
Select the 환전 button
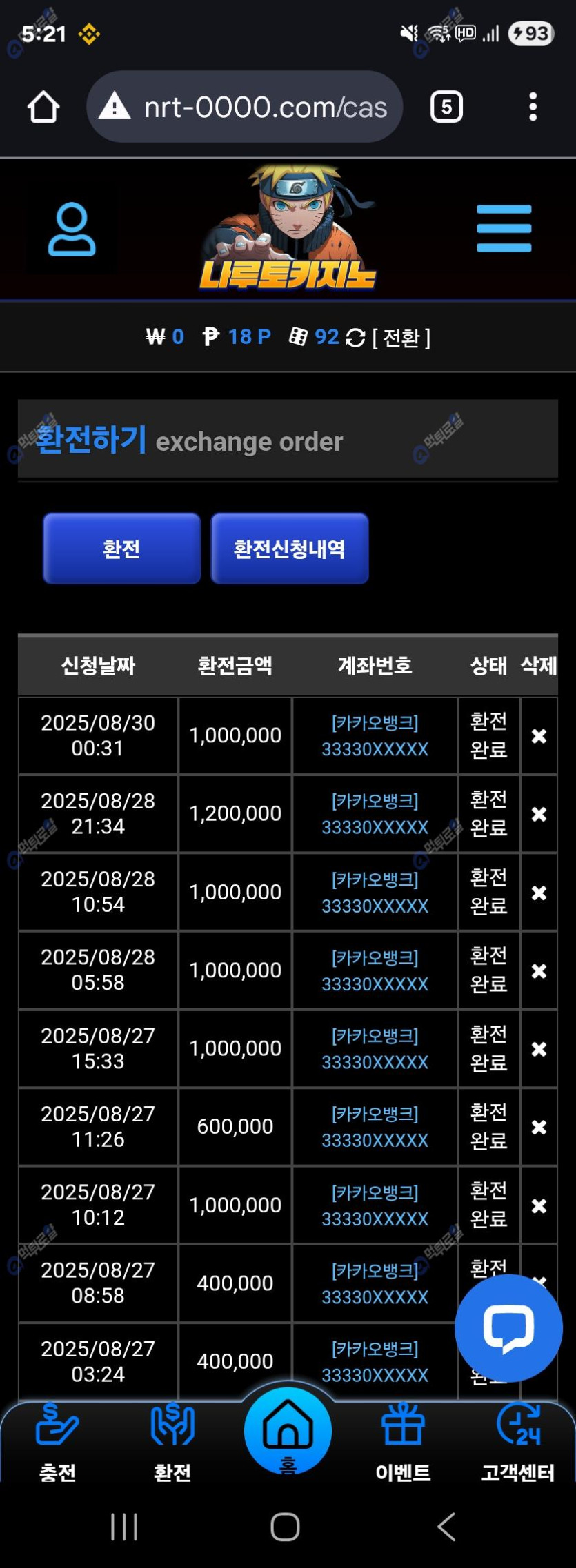click(x=121, y=549)
